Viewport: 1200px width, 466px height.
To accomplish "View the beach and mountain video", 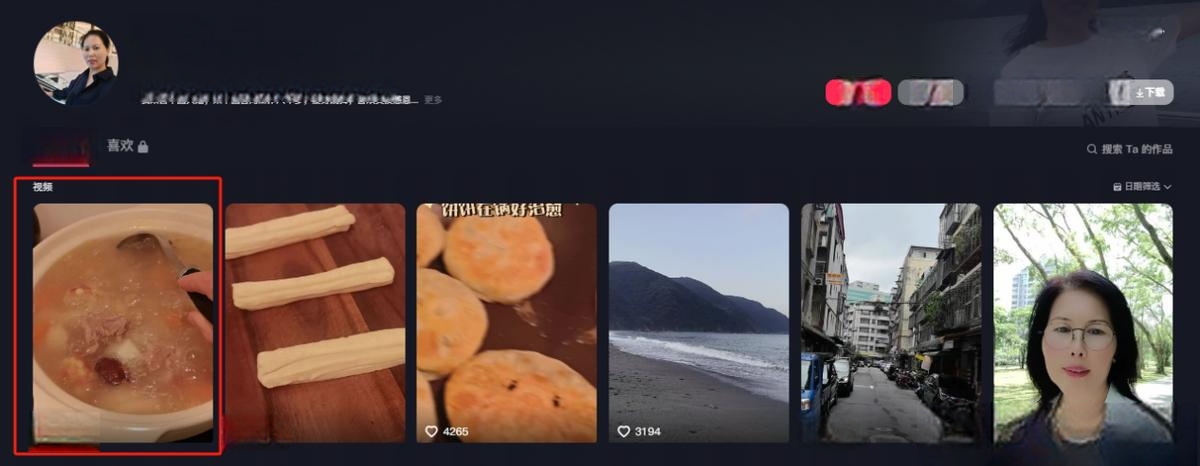I will point(698,322).
